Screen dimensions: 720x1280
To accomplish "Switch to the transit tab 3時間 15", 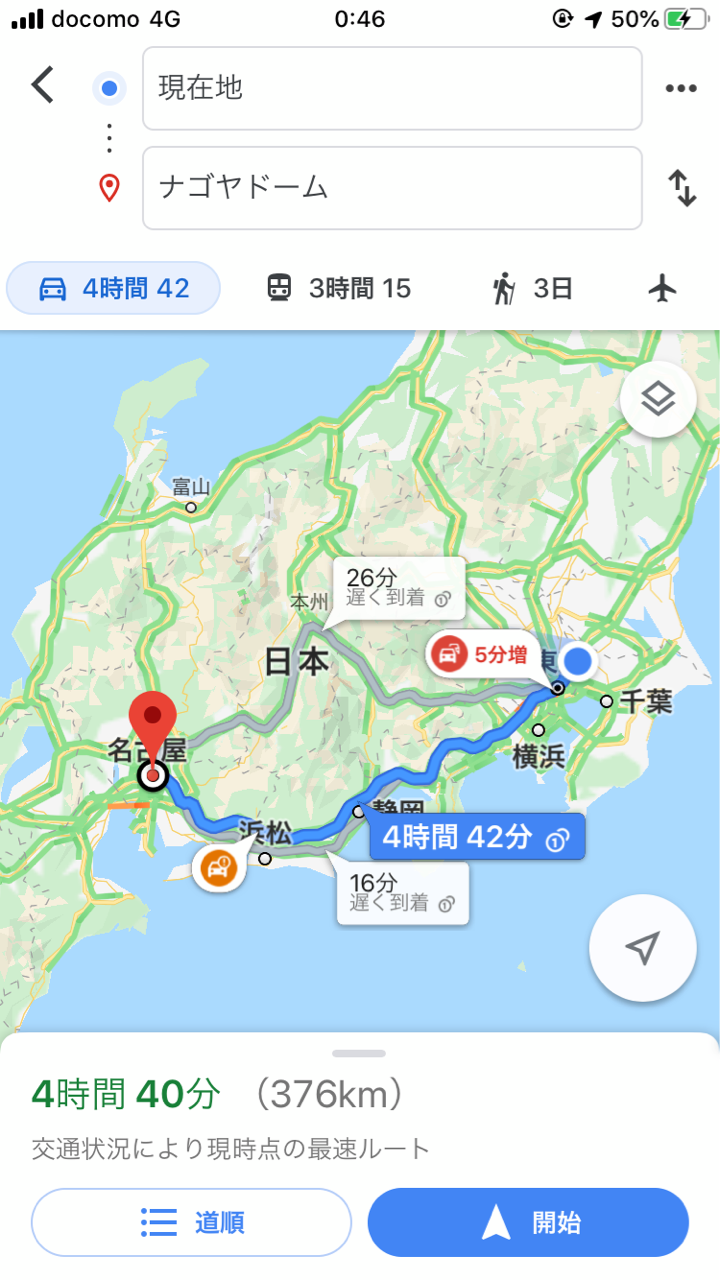I will coord(339,289).
